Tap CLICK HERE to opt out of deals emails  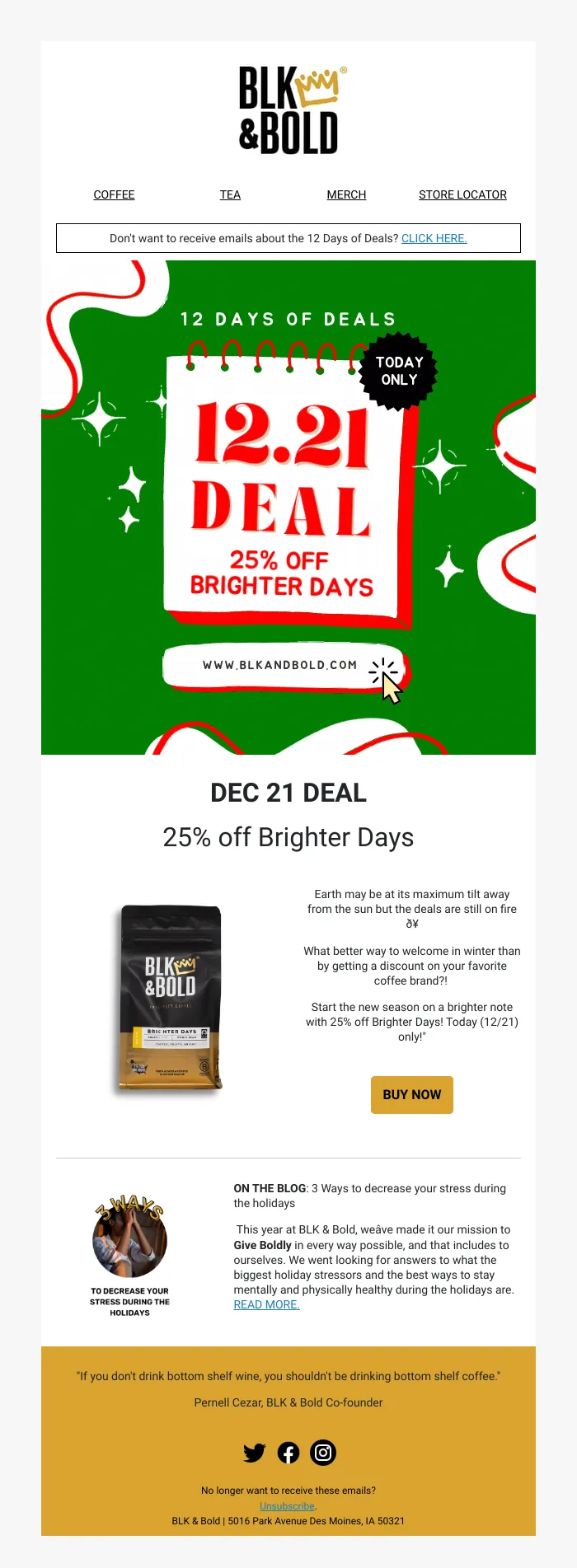coord(434,238)
